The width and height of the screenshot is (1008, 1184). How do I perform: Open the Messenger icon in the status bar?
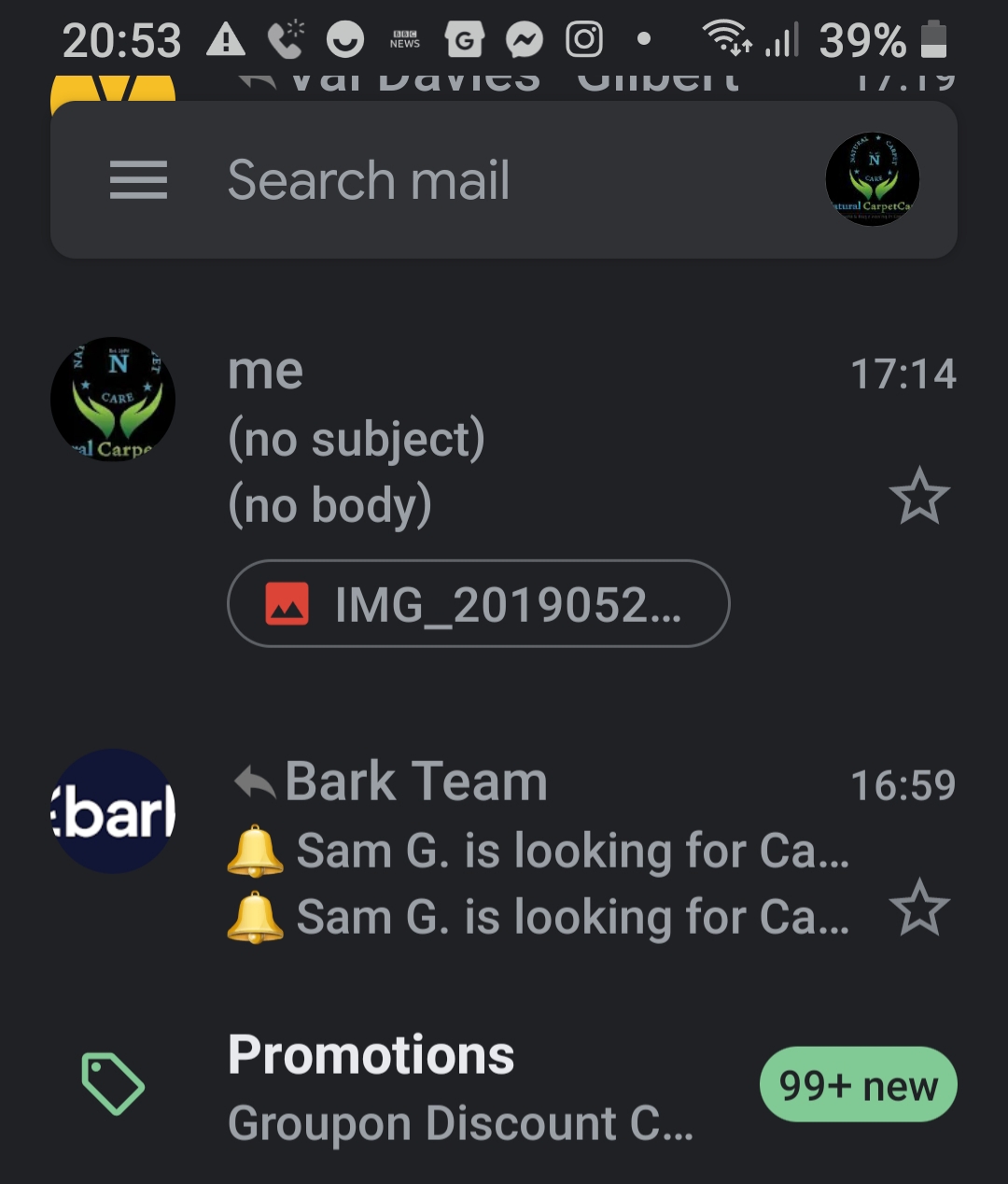pos(523,39)
